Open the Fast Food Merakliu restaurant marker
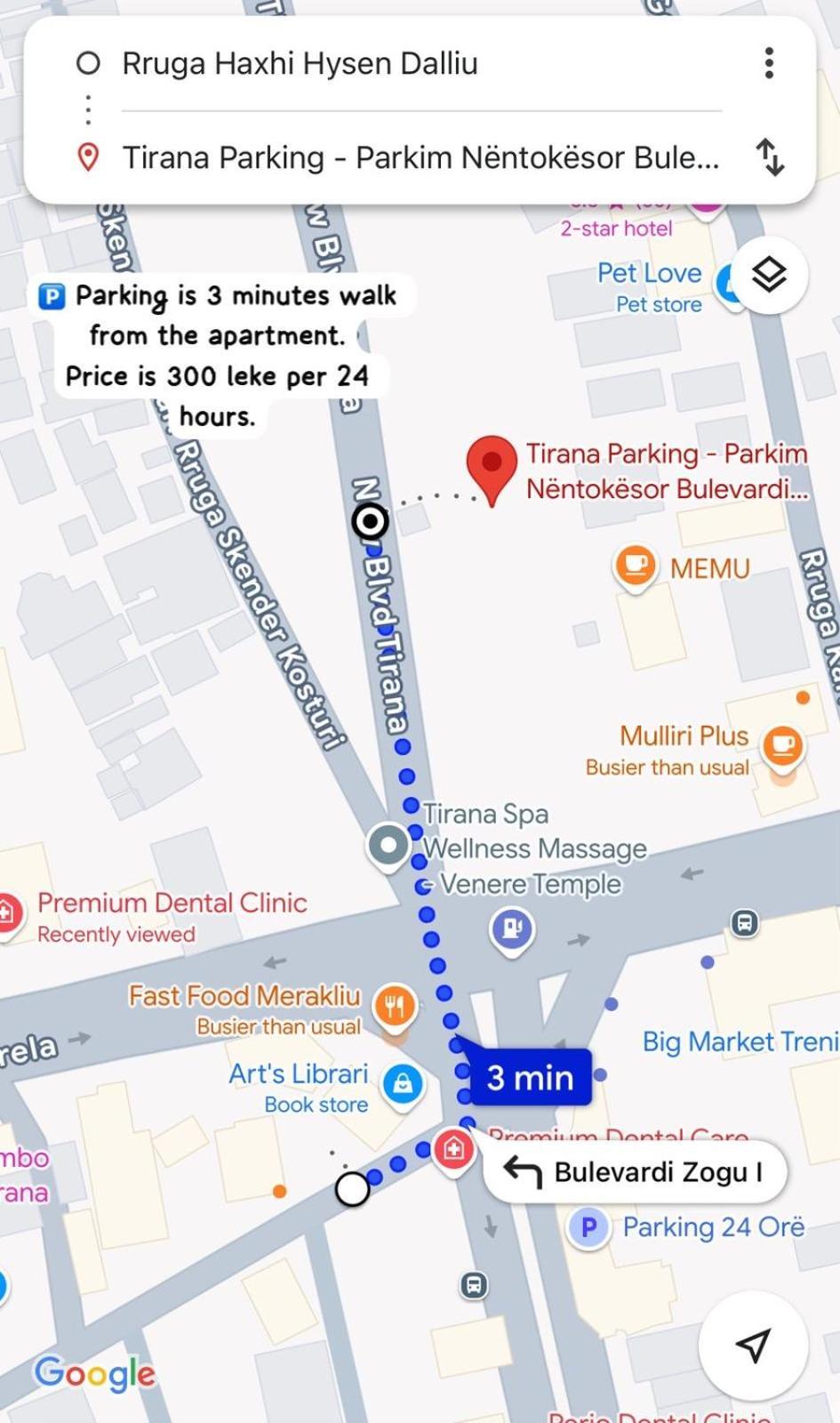Viewport: 840px width, 1423px height. 395,1006
